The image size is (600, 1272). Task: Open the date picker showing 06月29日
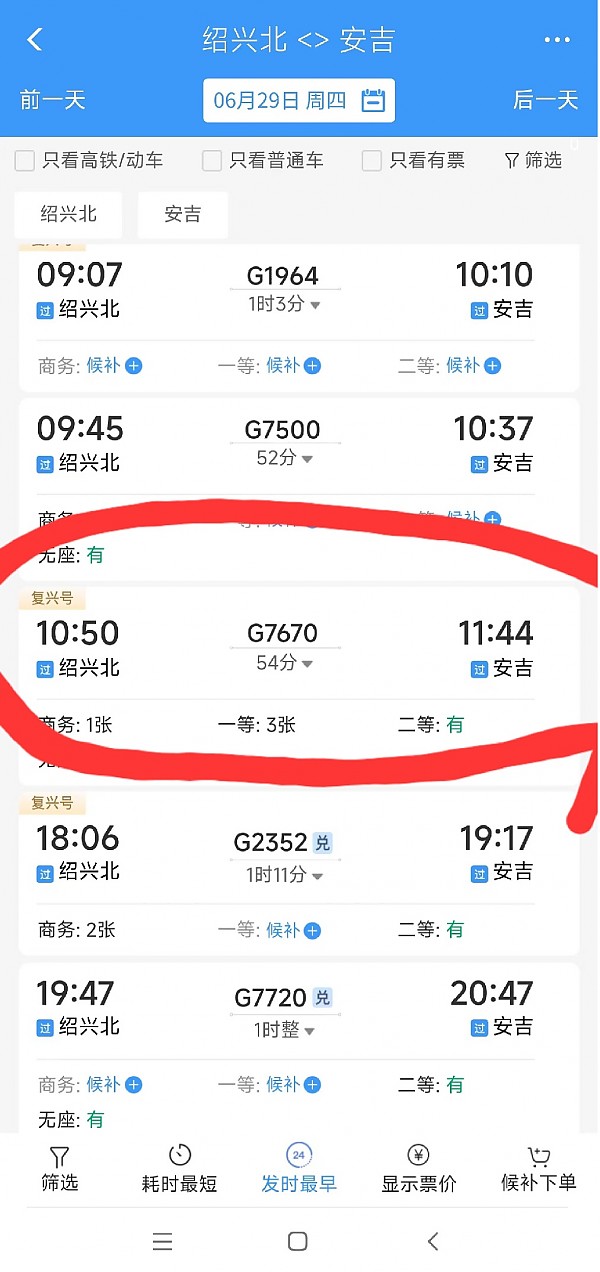click(298, 100)
